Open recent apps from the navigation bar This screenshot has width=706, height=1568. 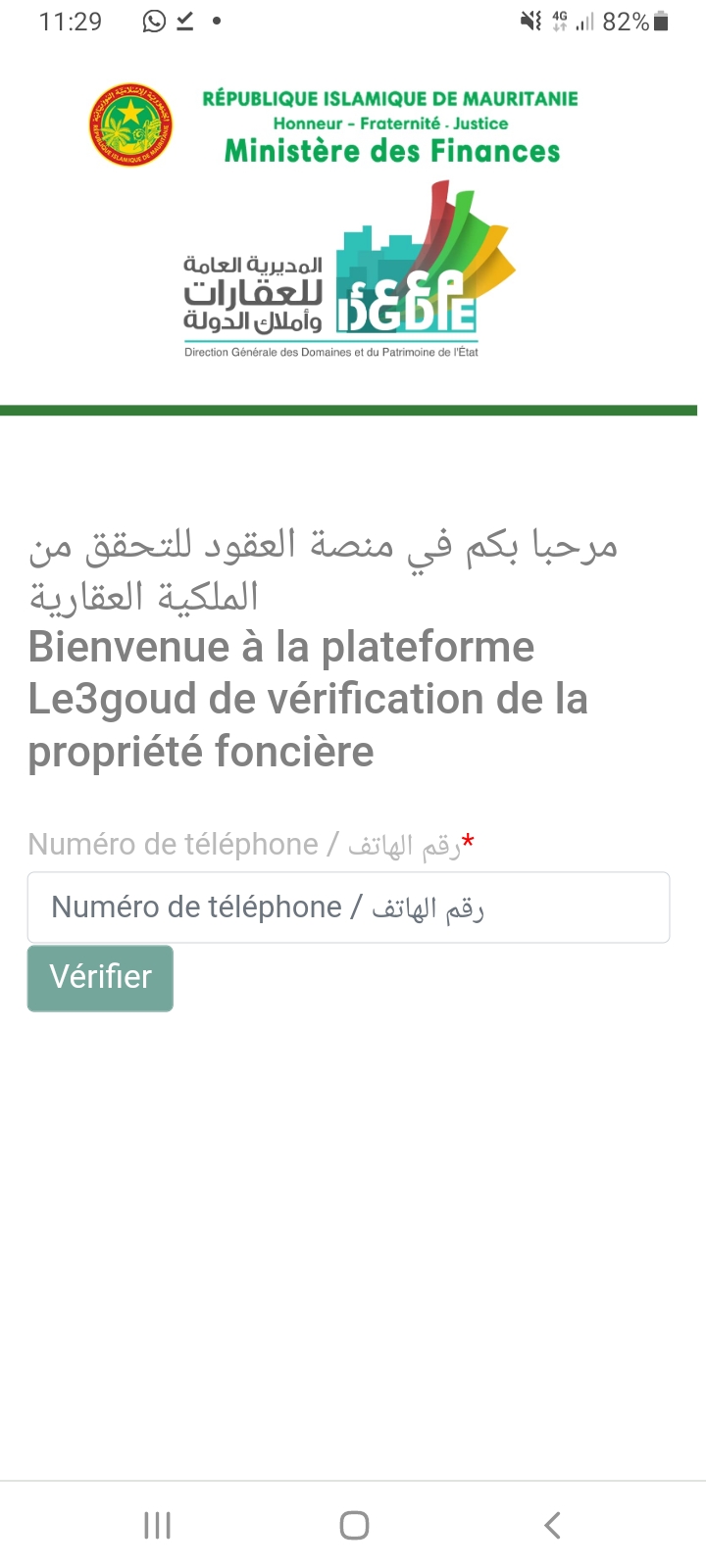pos(157,1525)
